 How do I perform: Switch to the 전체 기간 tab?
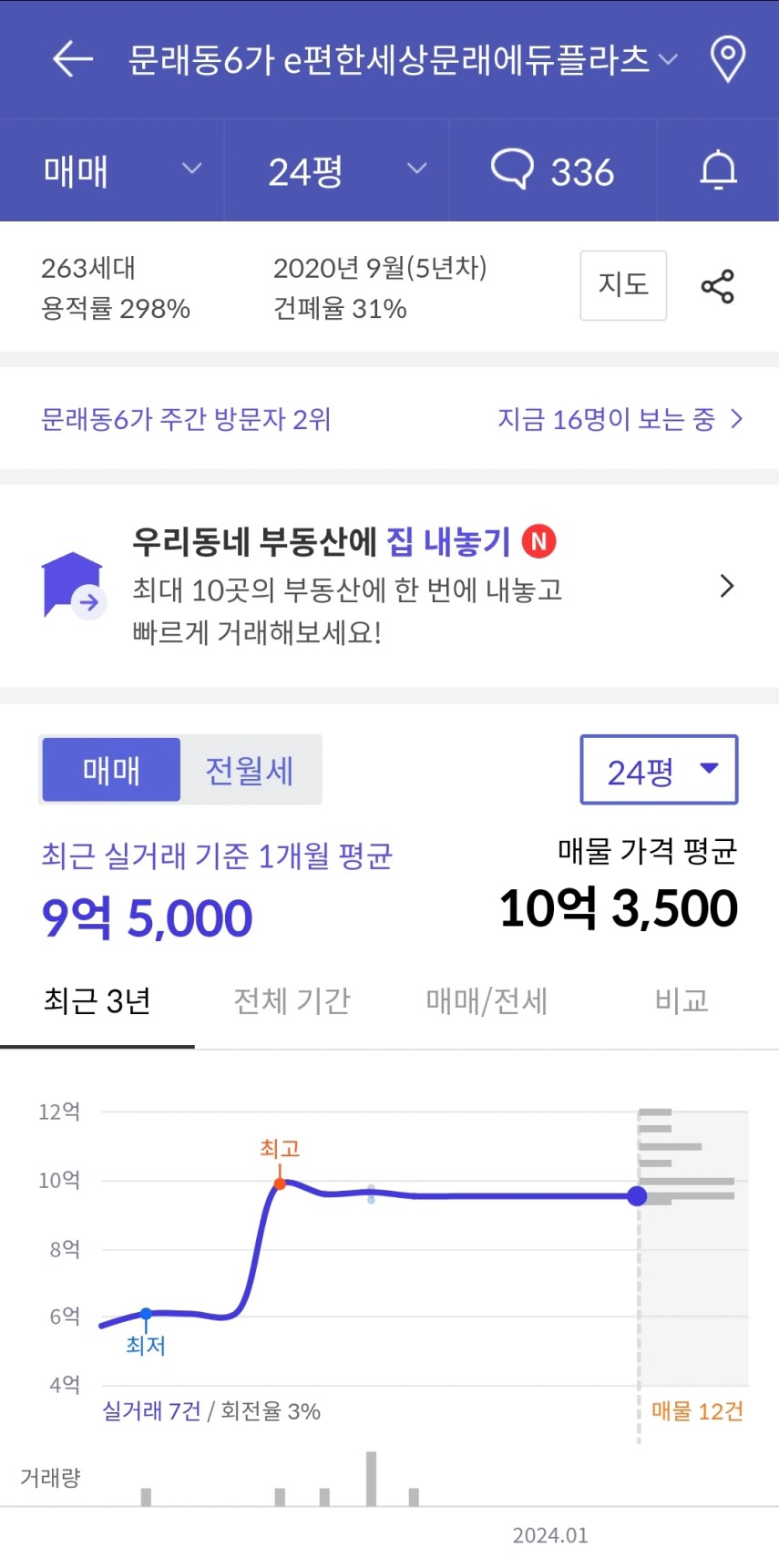292,1001
